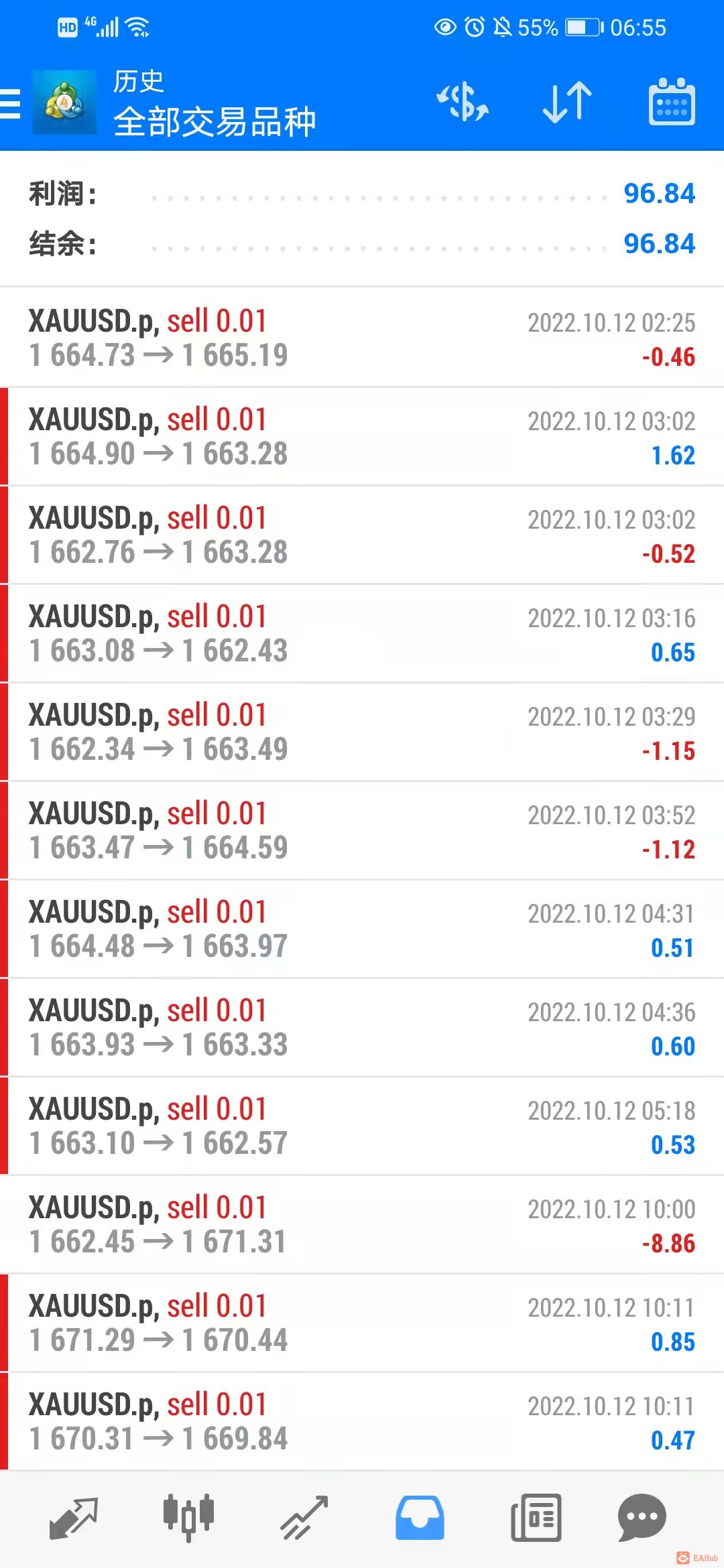The width and height of the screenshot is (724, 1568).
Task: Open the sort order arrows
Action: click(x=567, y=103)
